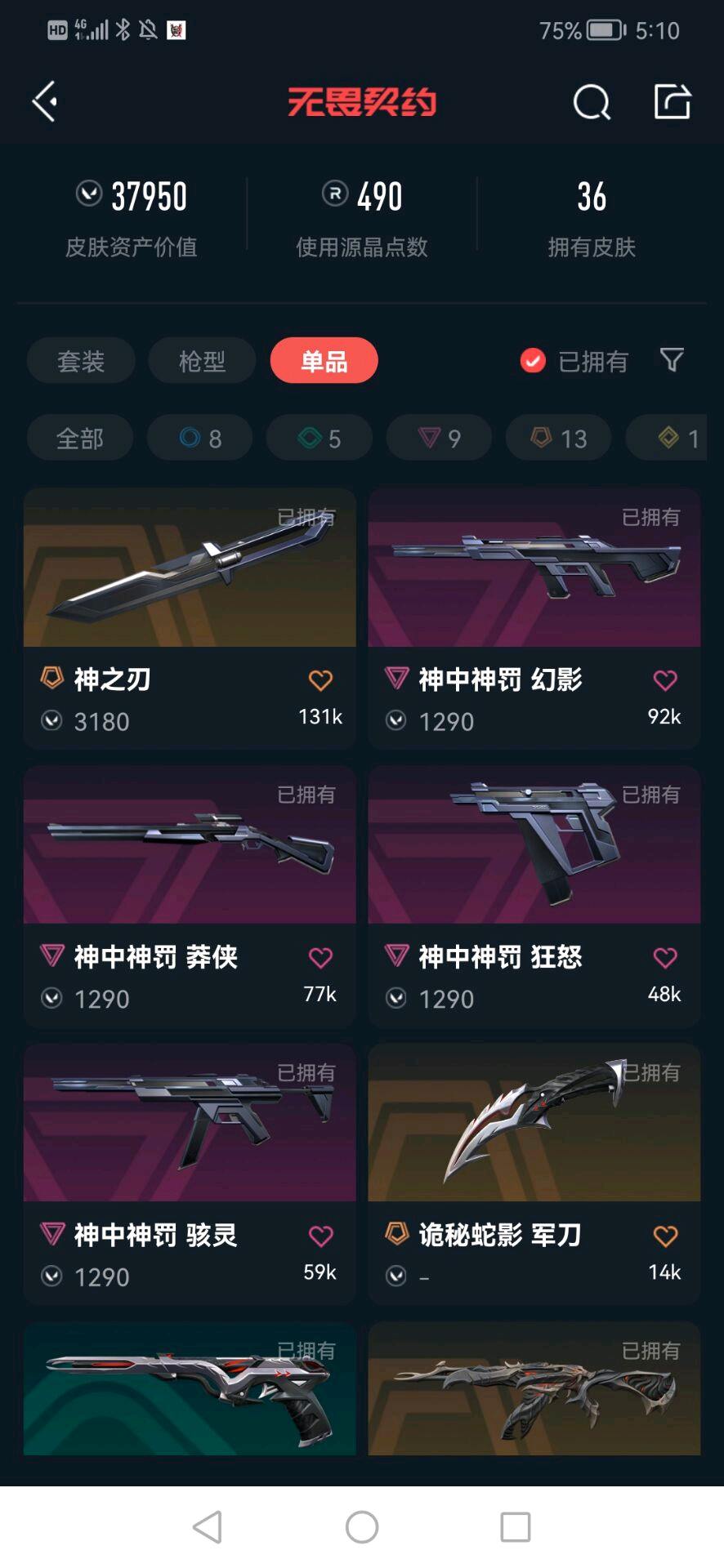Like the 神中神罚 莽侠 skin

[x=320, y=957]
